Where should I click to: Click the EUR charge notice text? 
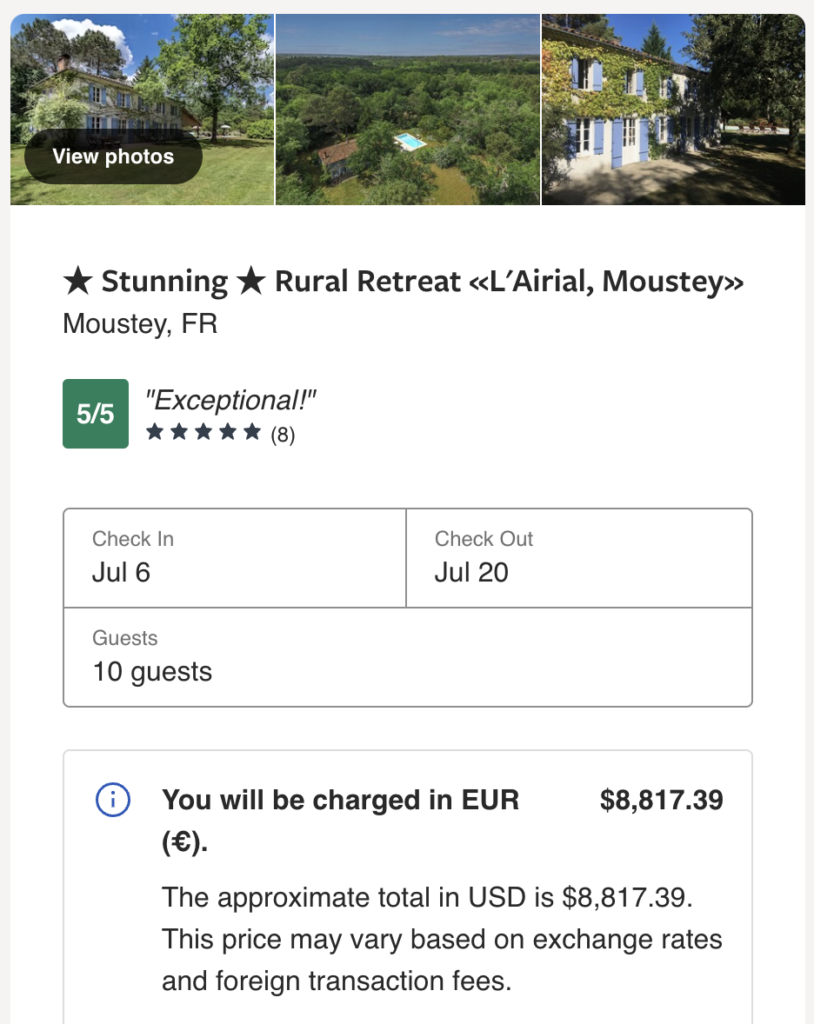pyautogui.click(x=340, y=800)
